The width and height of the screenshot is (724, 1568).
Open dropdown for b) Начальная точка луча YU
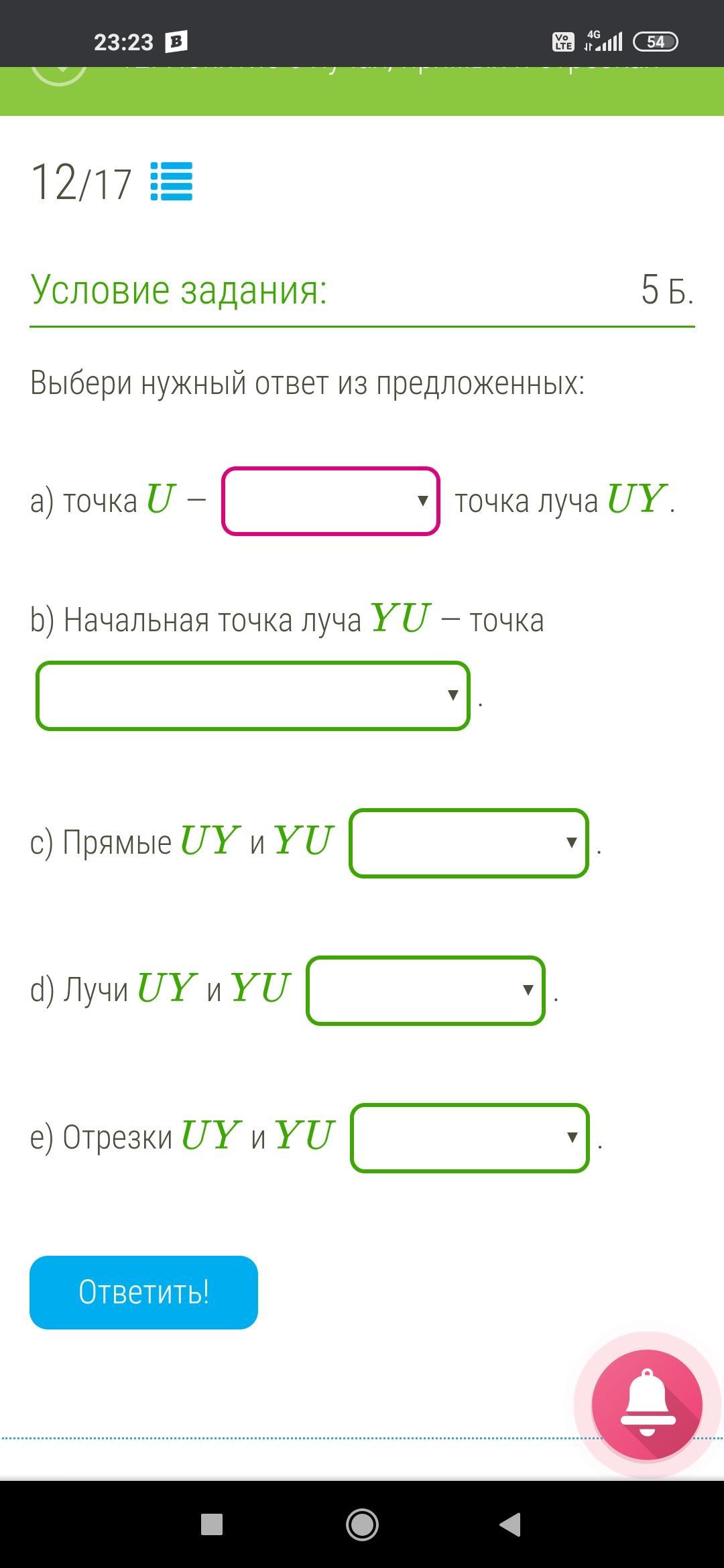[x=253, y=696]
